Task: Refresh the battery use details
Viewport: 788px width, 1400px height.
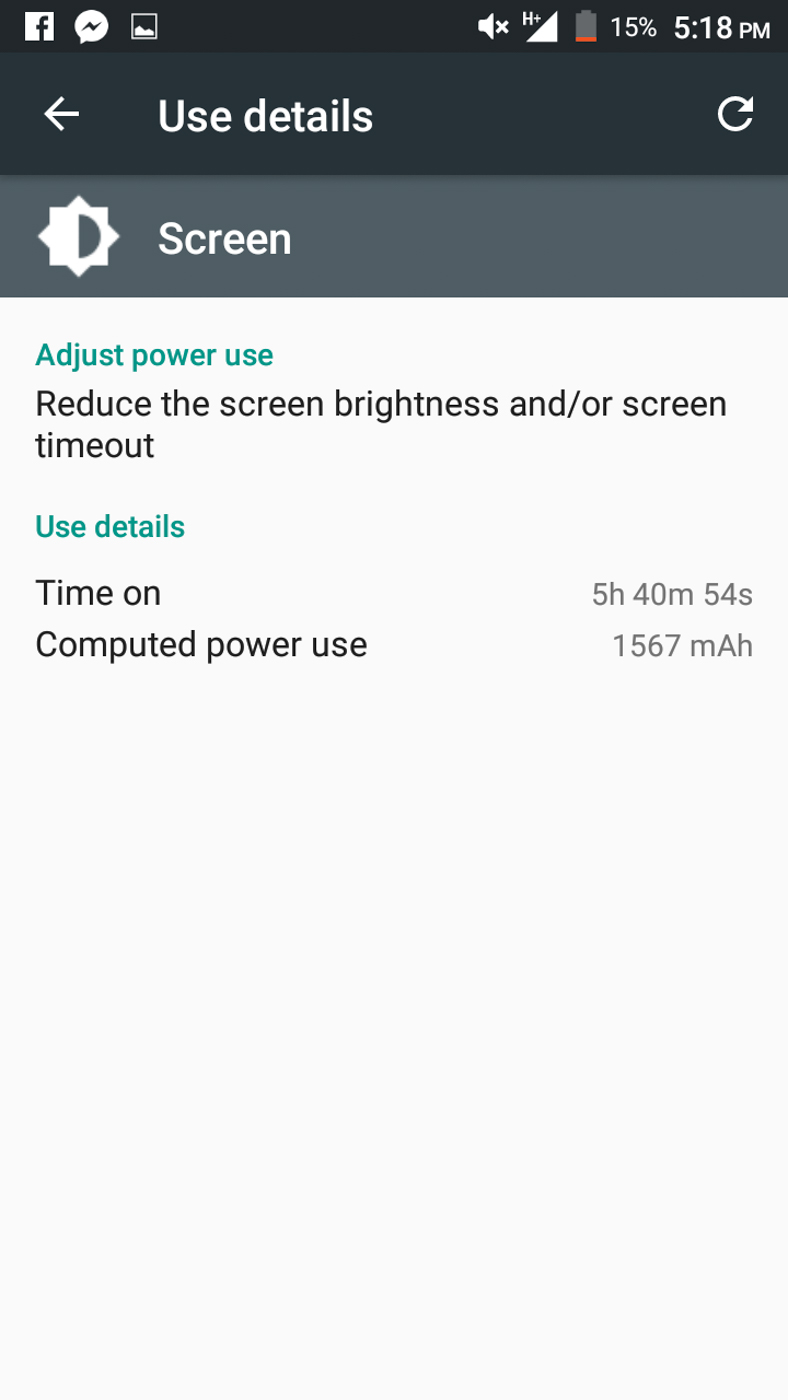Action: [x=735, y=115]
